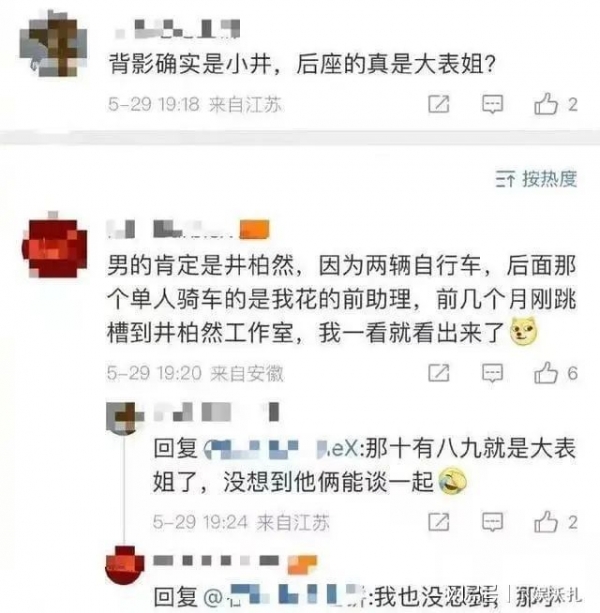Reply to the 背影确实是小井 comment
The width and height of the screenshot is (600, 613).
click(x=491, y=104)
